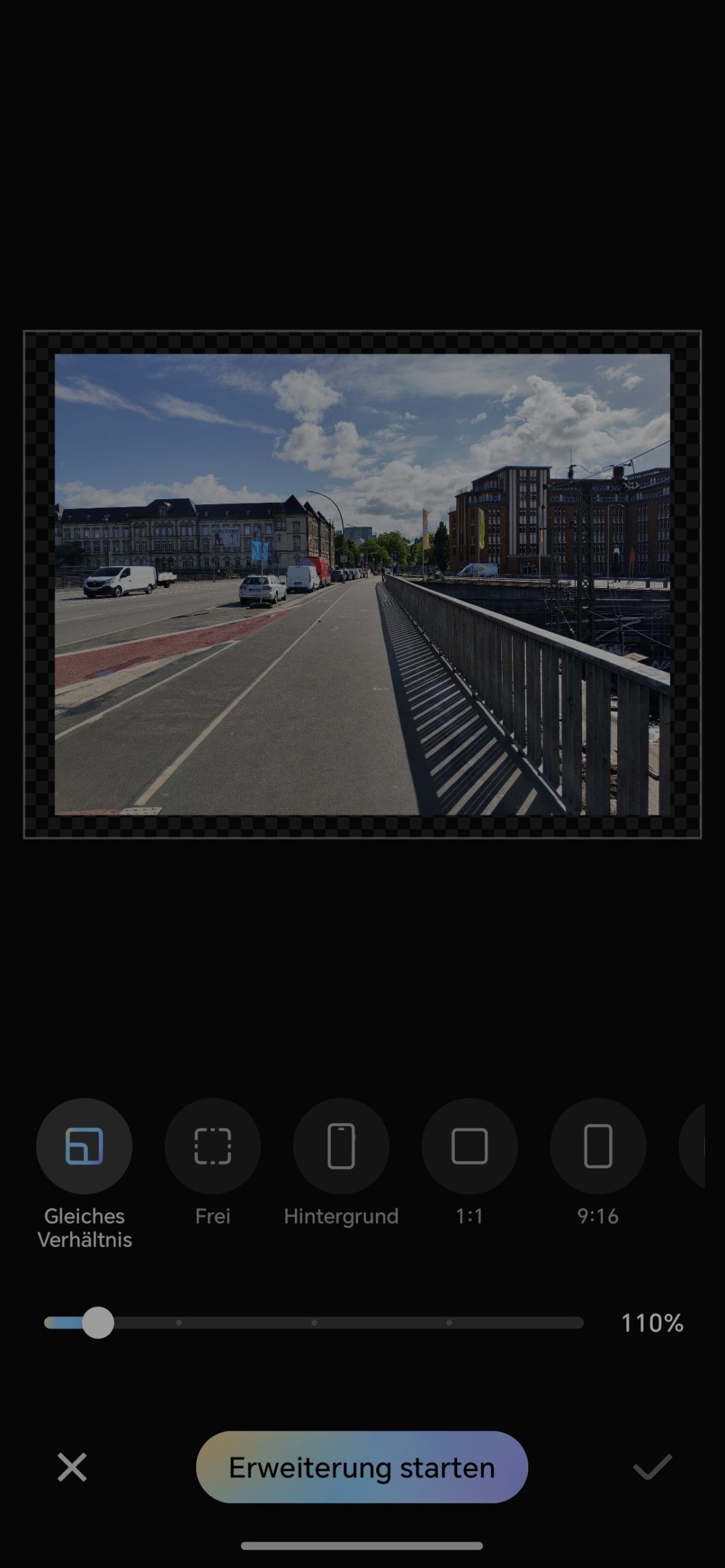Confirm with the checkmark icon

tap(652, 1467)
